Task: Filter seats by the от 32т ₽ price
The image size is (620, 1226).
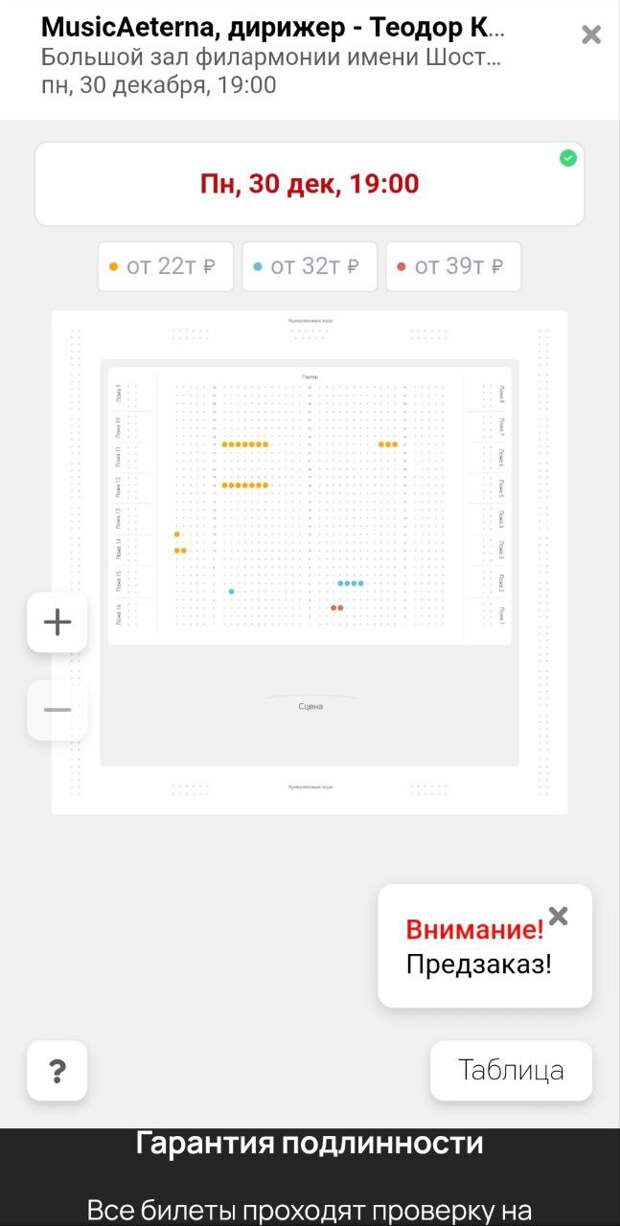Action: tap(309, 266)
